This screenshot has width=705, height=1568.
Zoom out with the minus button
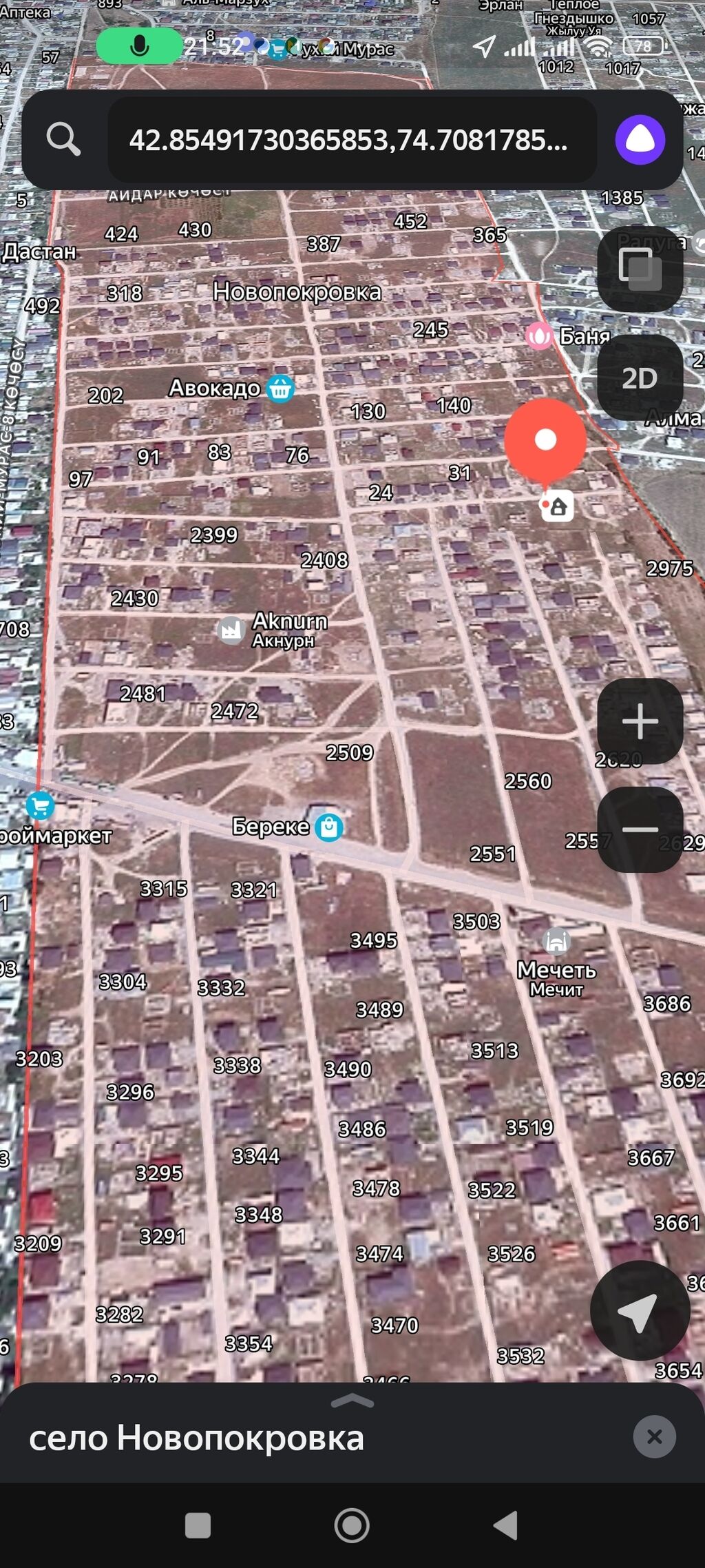[640, 829]
